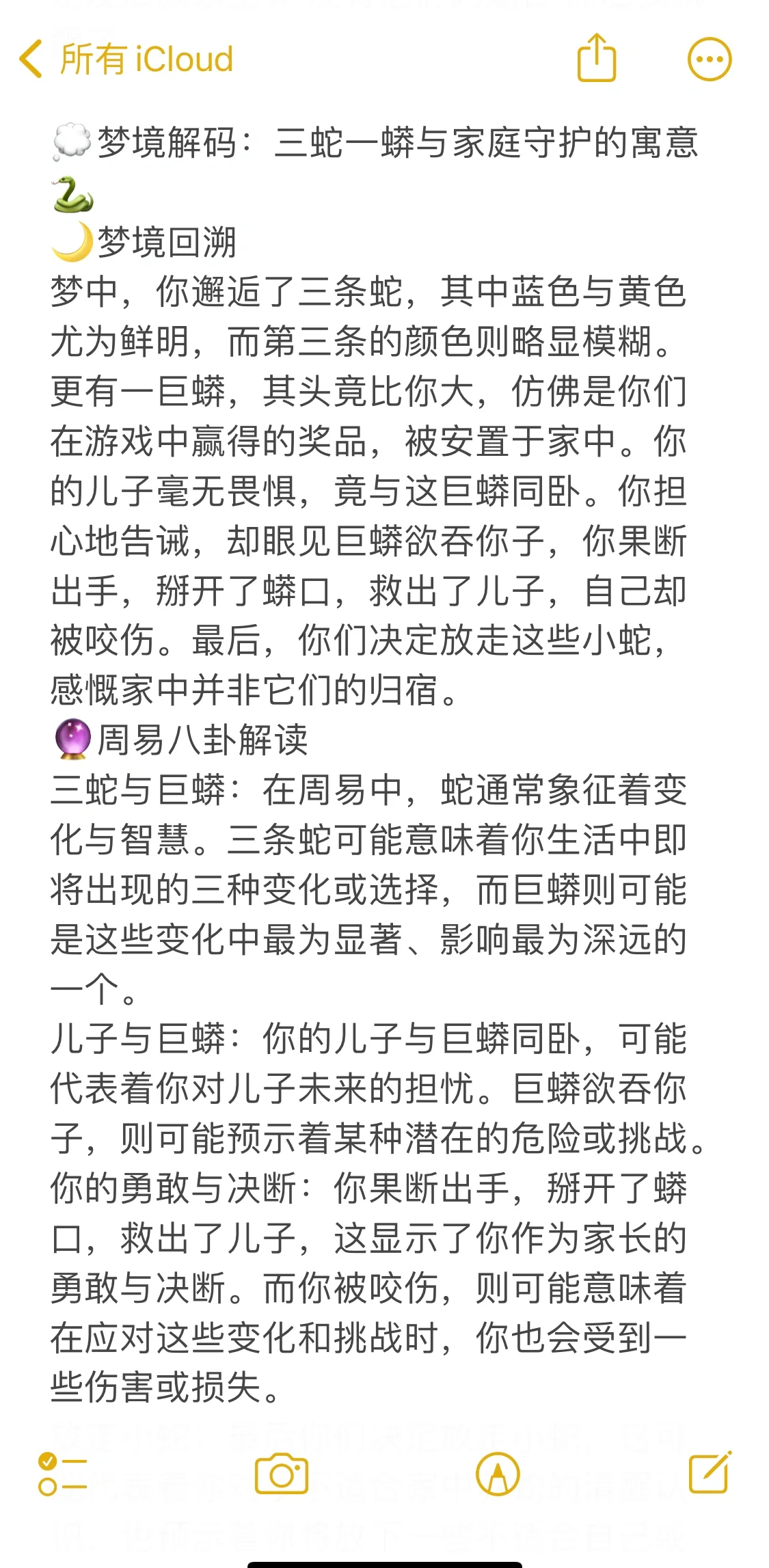Share this note
The image size is (769, 1568).
point(596,59)
